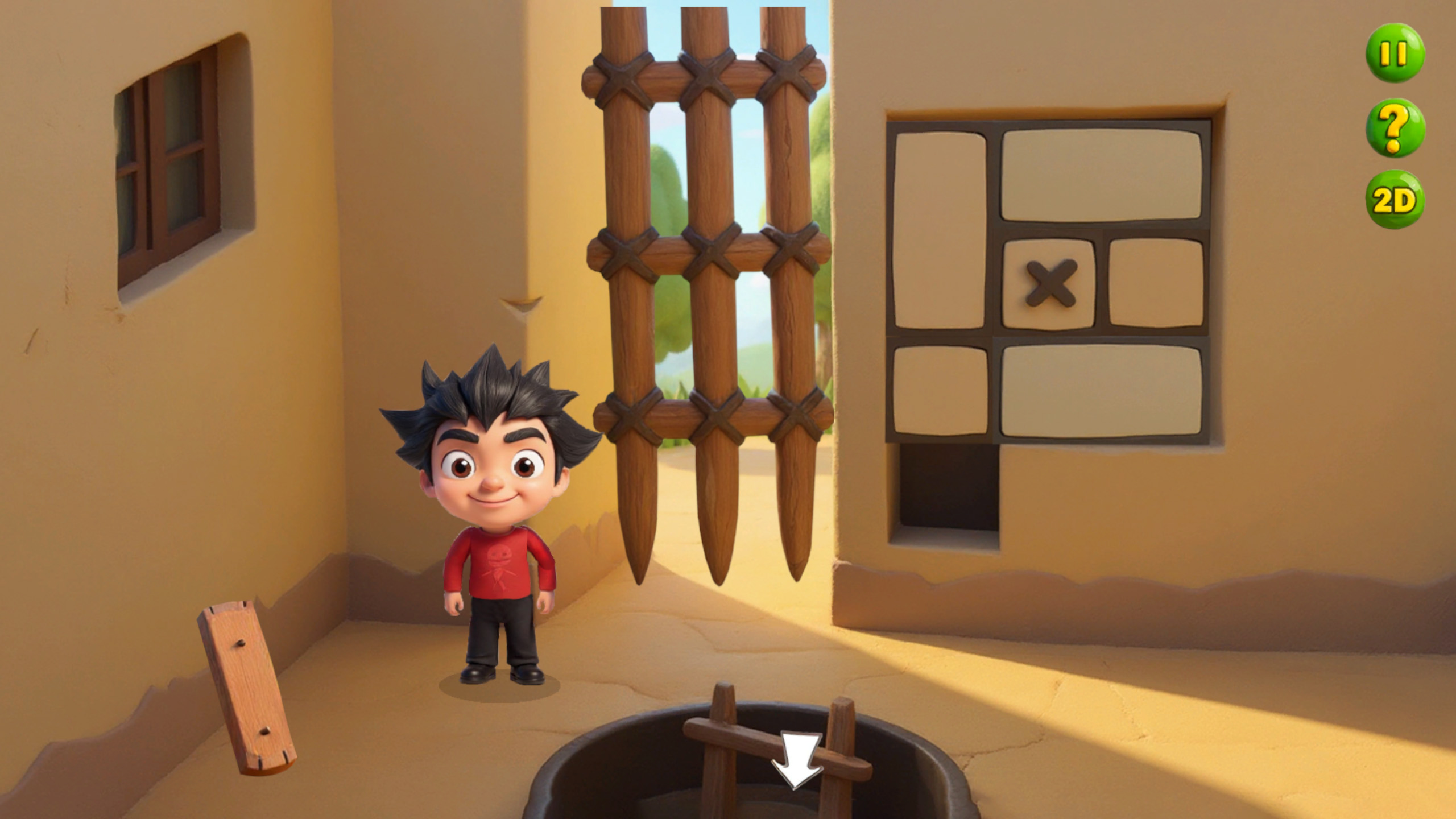Screen dimensions: 1456x819
Task: Toggle the 2D view button
Action: pos(1395,200)
